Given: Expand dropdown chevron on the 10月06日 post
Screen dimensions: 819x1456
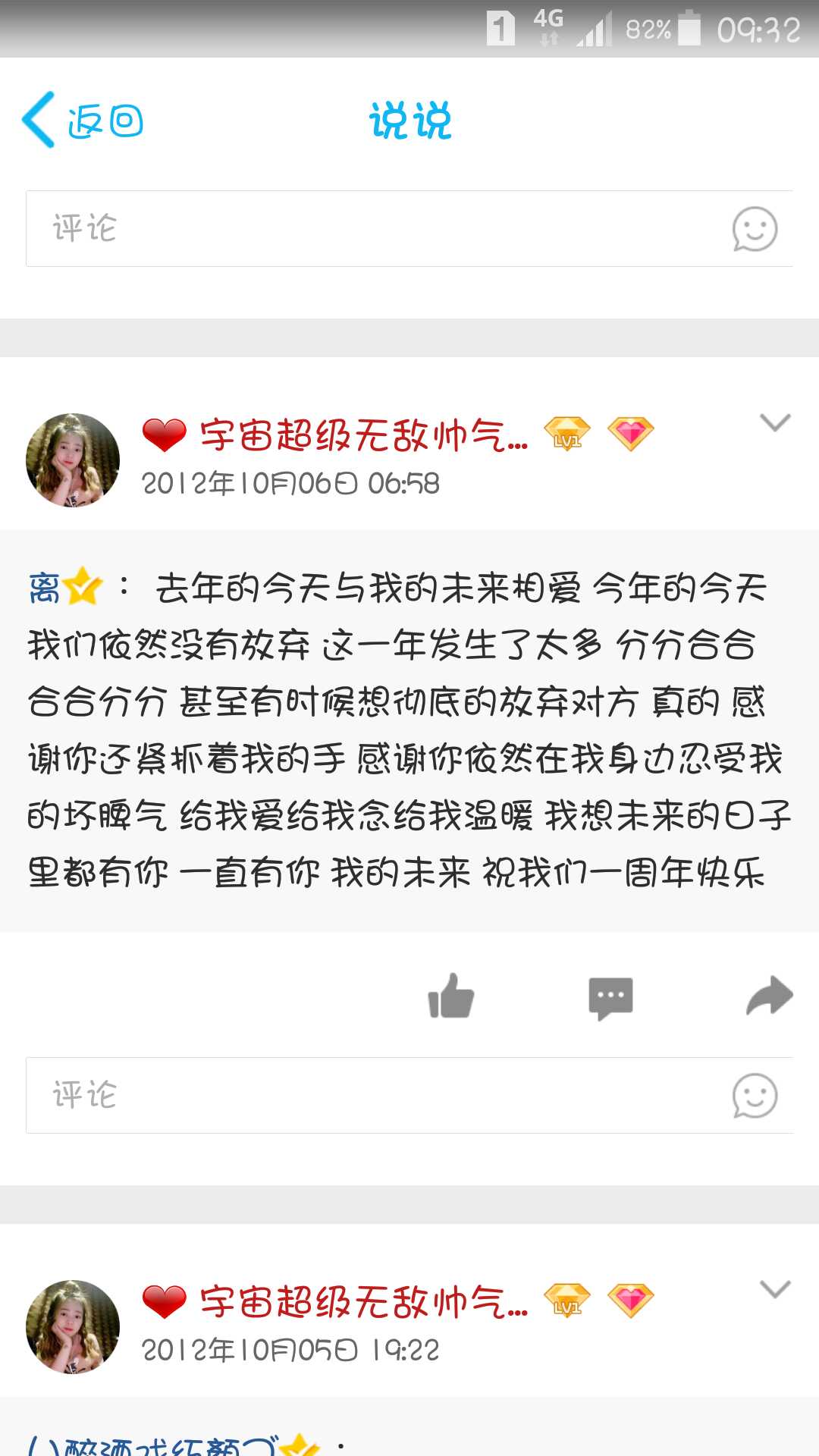Looking at the screenshot, I should pyautogui.click(x=774, y=422).
